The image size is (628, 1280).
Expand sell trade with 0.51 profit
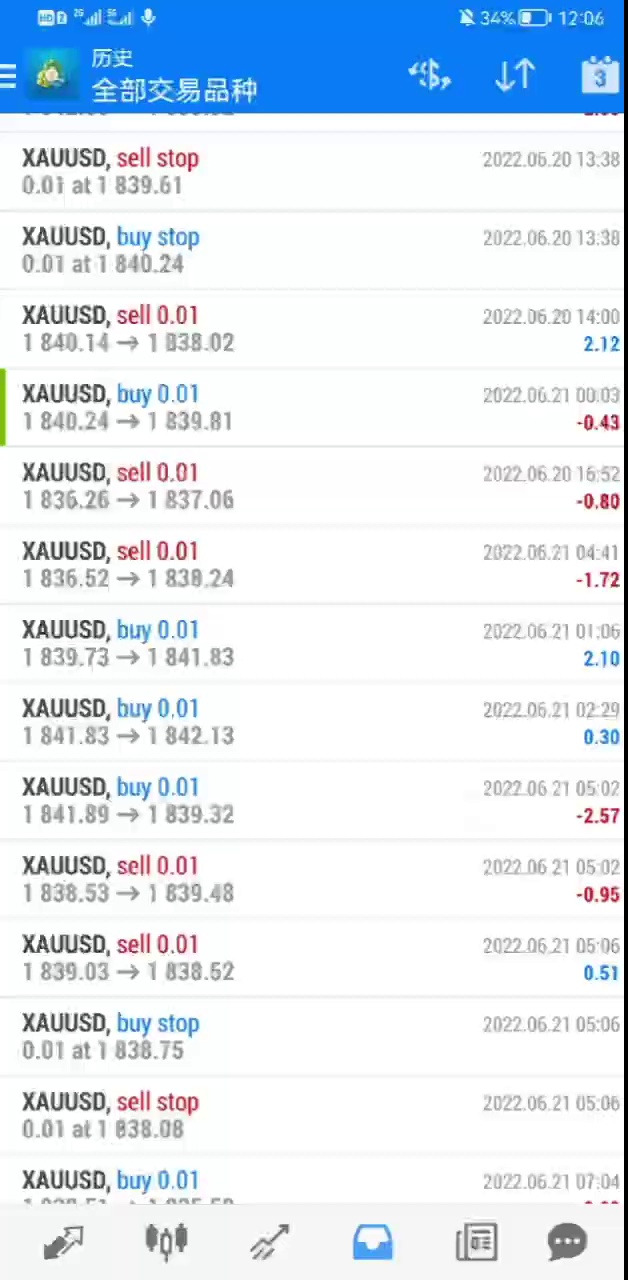tap(314, 958)
